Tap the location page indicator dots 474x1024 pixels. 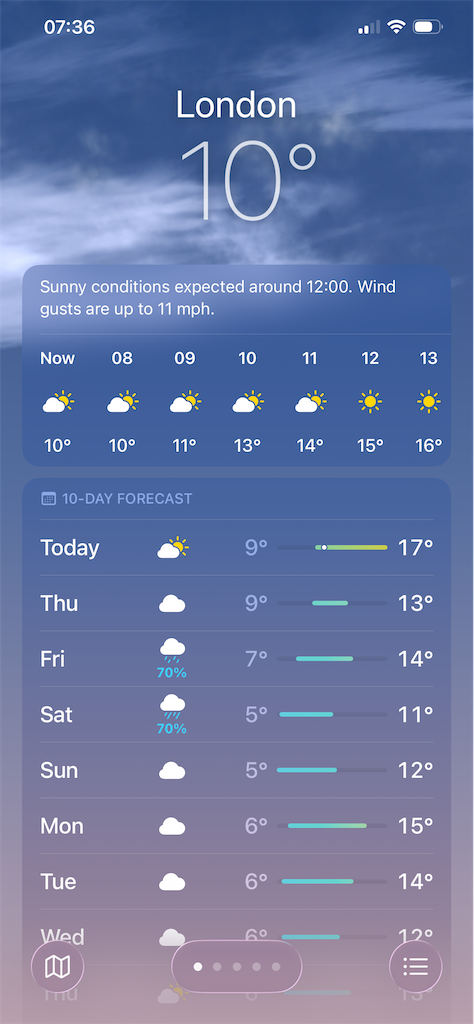tap(236, 967)
